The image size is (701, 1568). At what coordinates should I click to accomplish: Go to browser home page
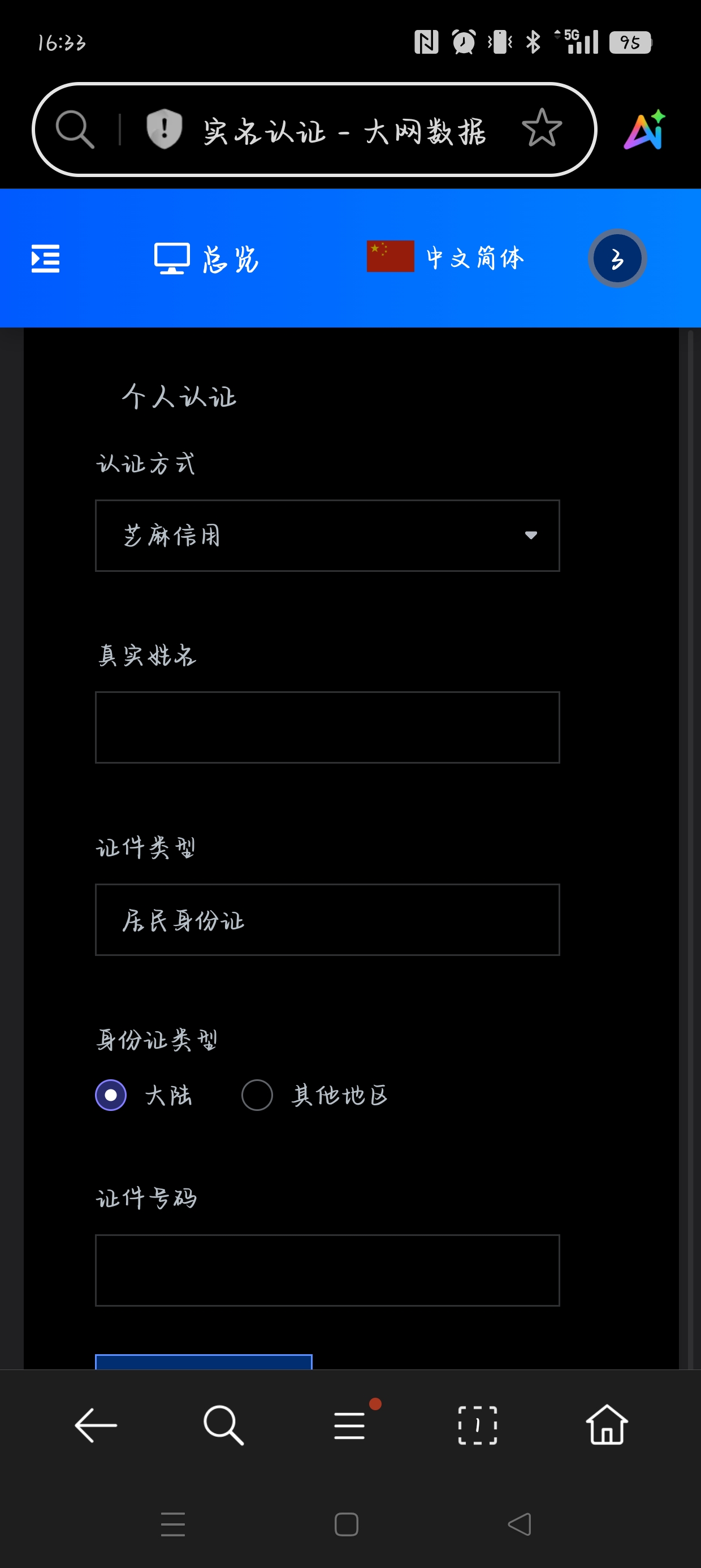coord(607,1425)
